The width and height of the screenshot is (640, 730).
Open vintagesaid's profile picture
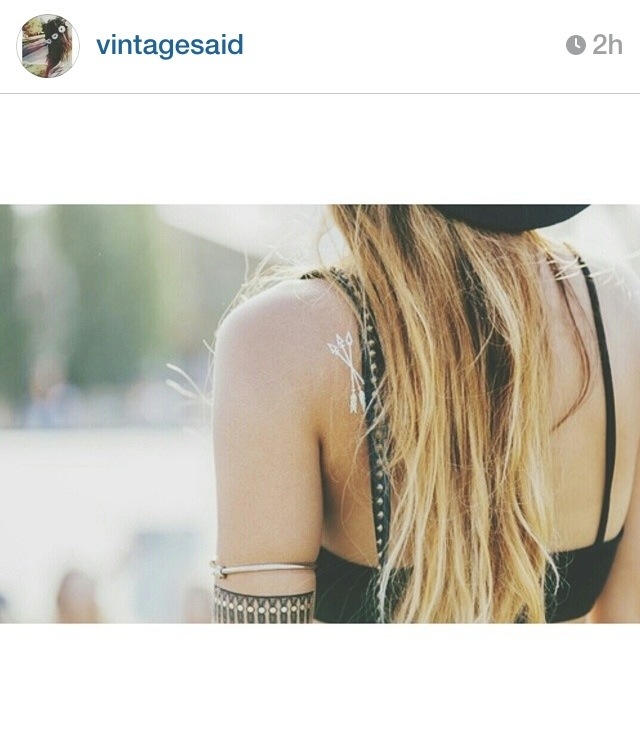[x=47, y=46]
